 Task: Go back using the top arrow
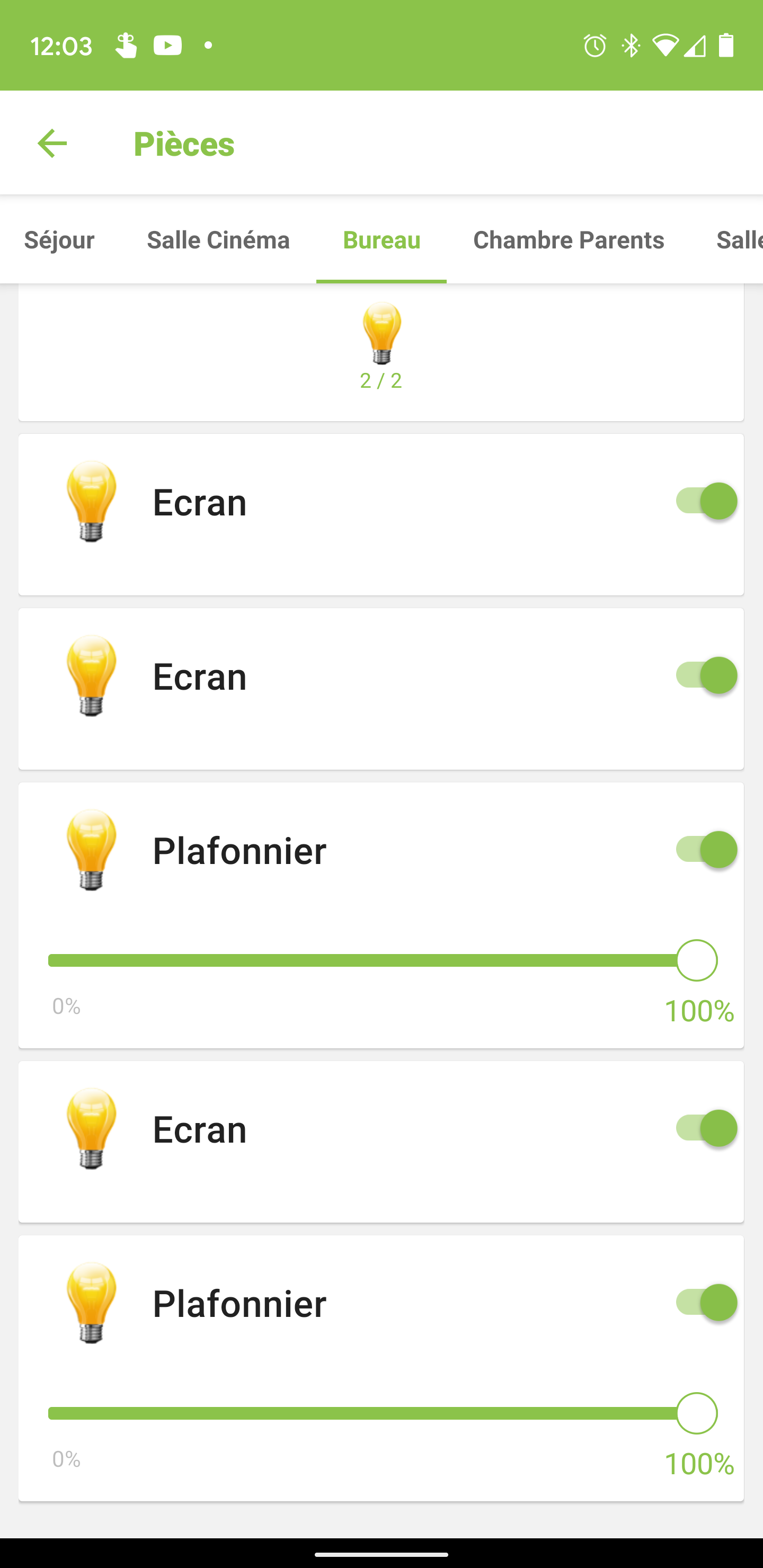[52, 144]
